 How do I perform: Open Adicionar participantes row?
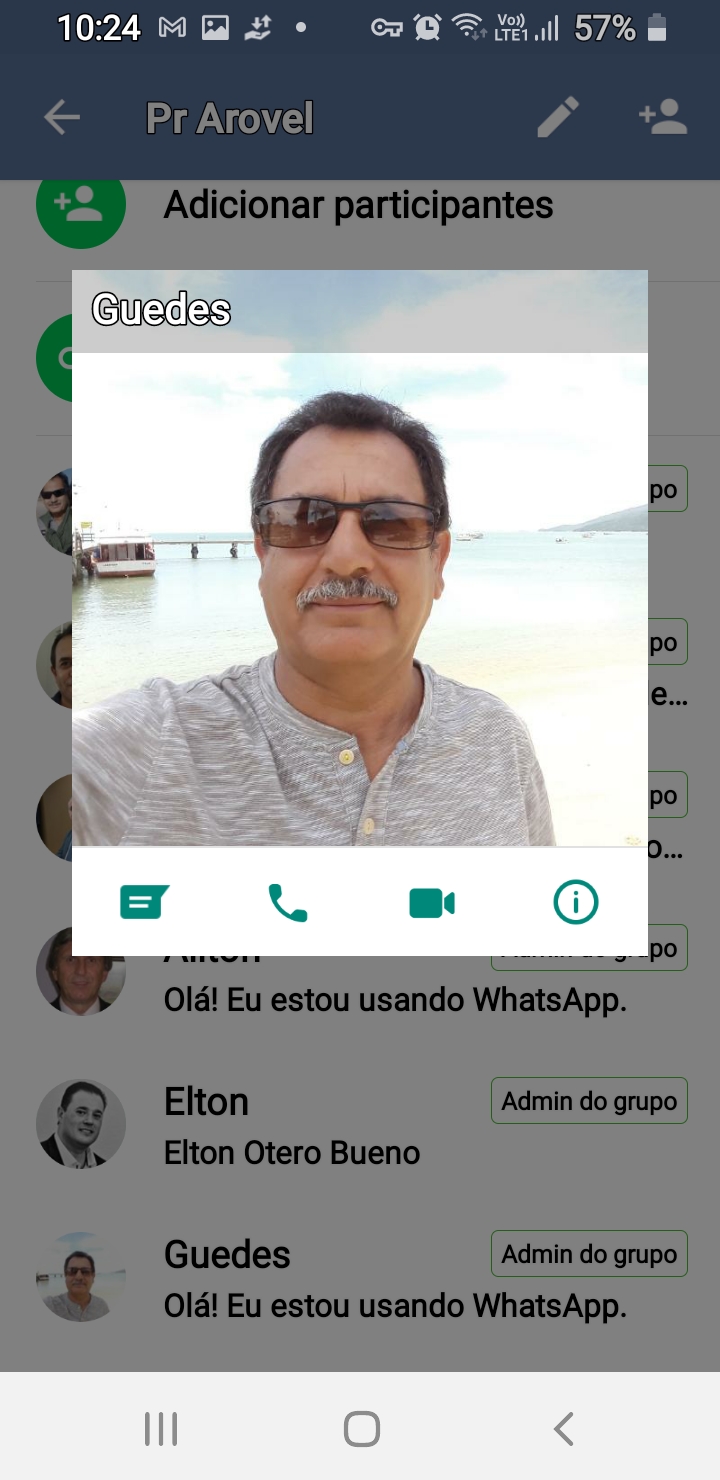coord(360,205)
